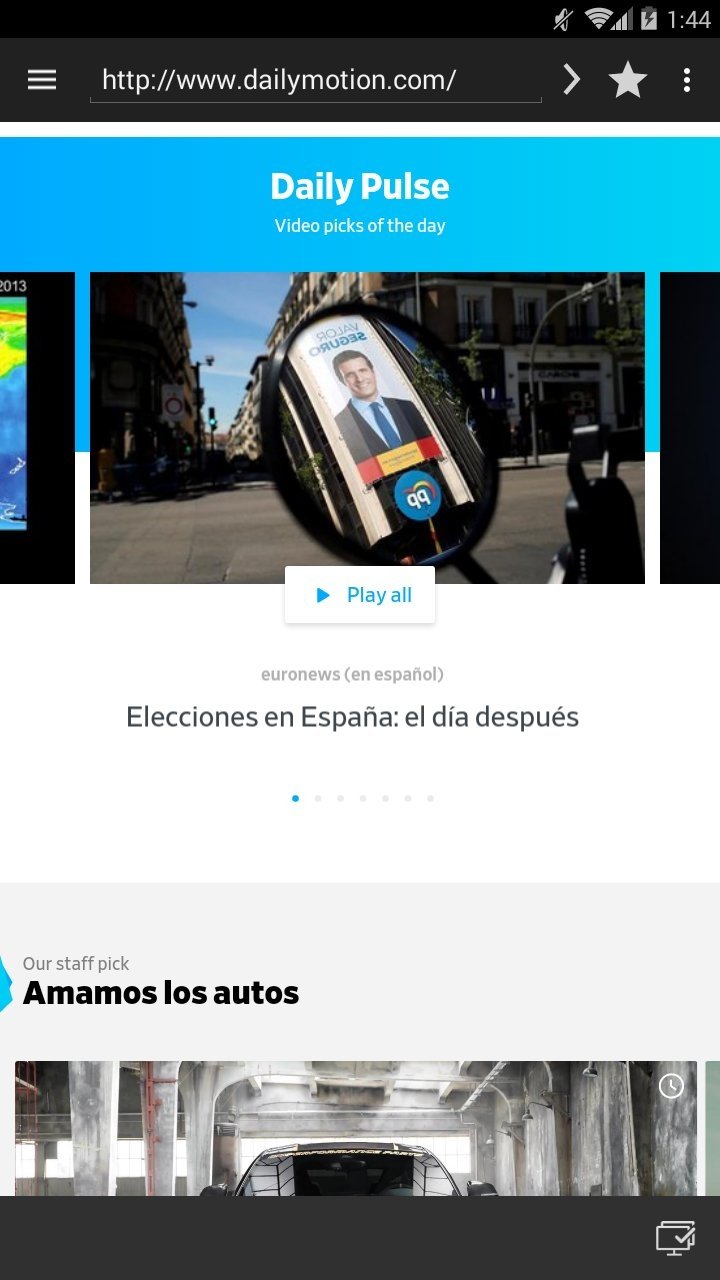Select the last carousel page dot
Screen dimensions: 720x1280
pyautogui.click(x=430, y=798)
